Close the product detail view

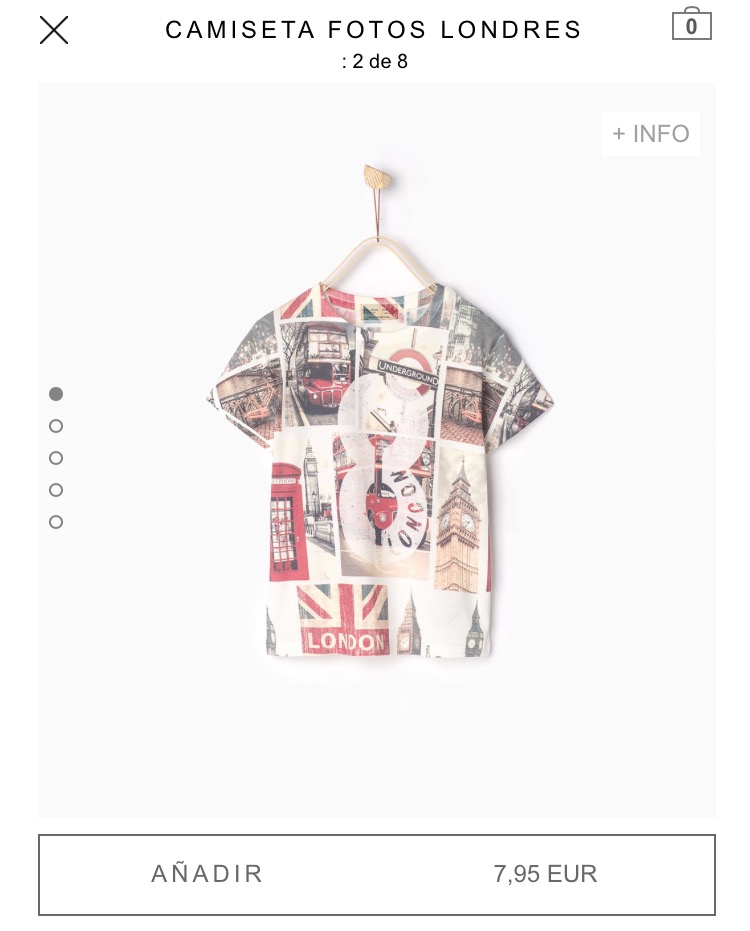pos(54,30)
